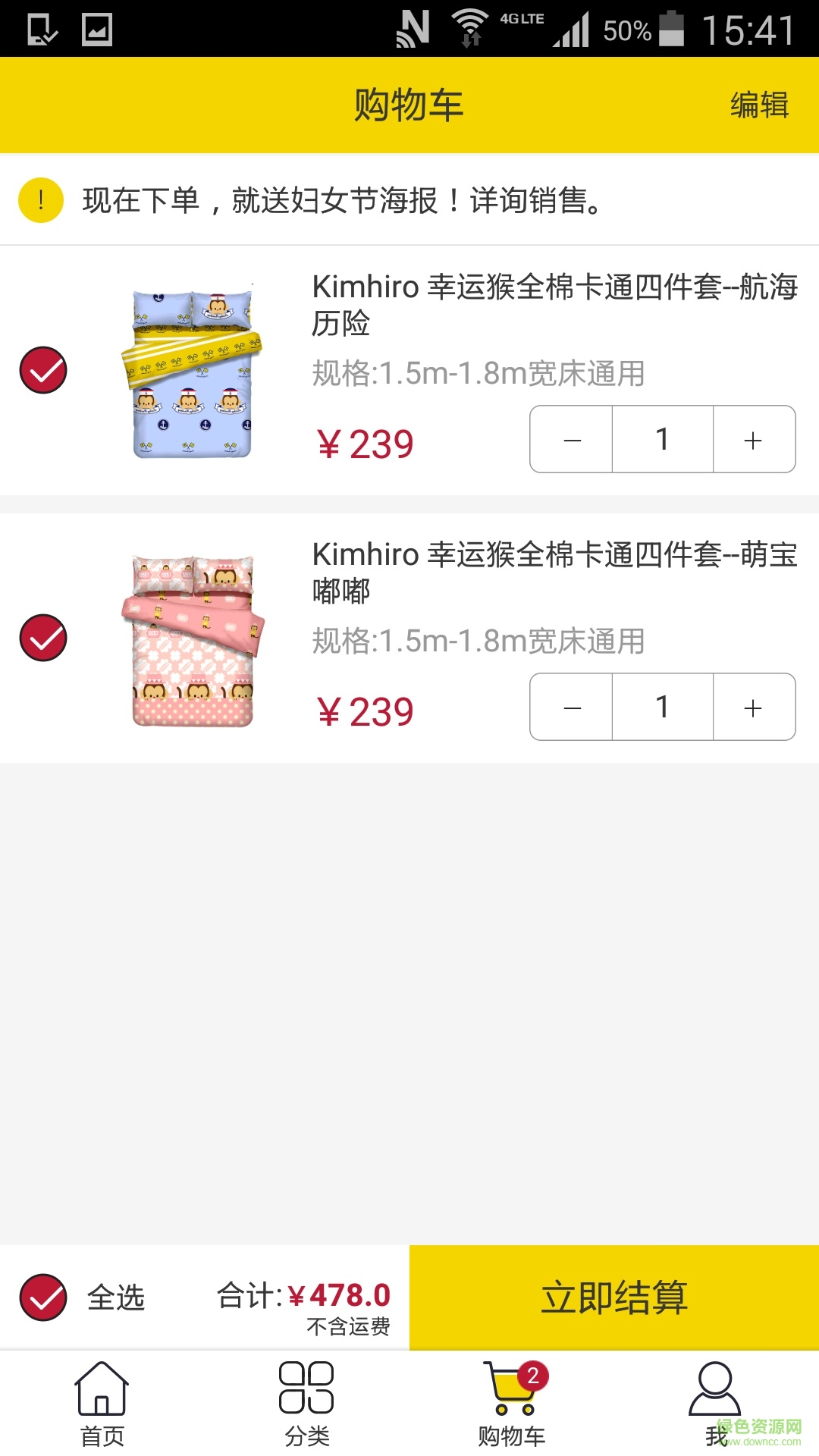Open the 首页 home tab icon
Image resolution: width=819 pixels, height=1456 pixels.
click(x=102, y=1395)
